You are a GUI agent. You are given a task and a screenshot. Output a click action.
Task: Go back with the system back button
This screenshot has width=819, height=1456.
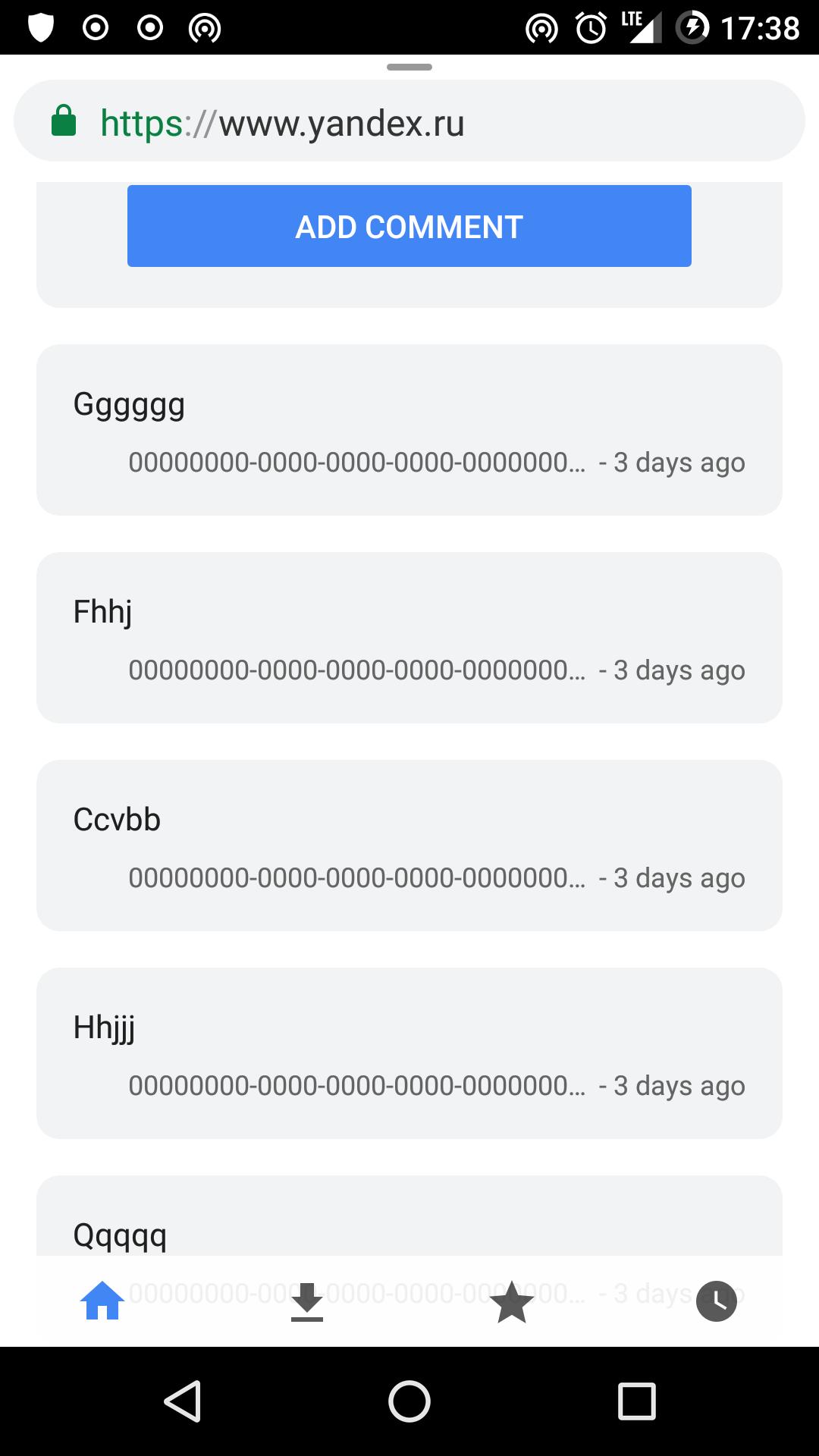coord(183,1400)
